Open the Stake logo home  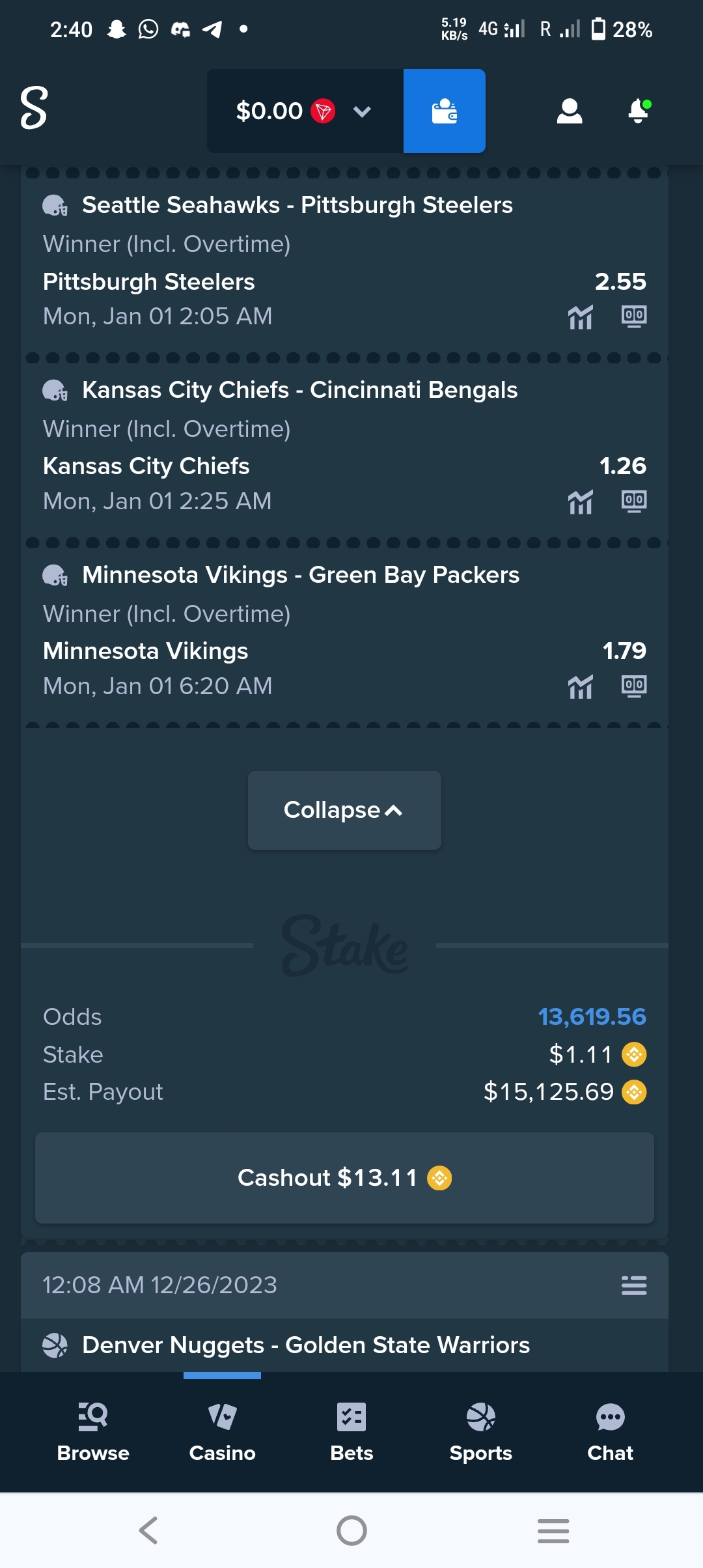coord(34,108)
